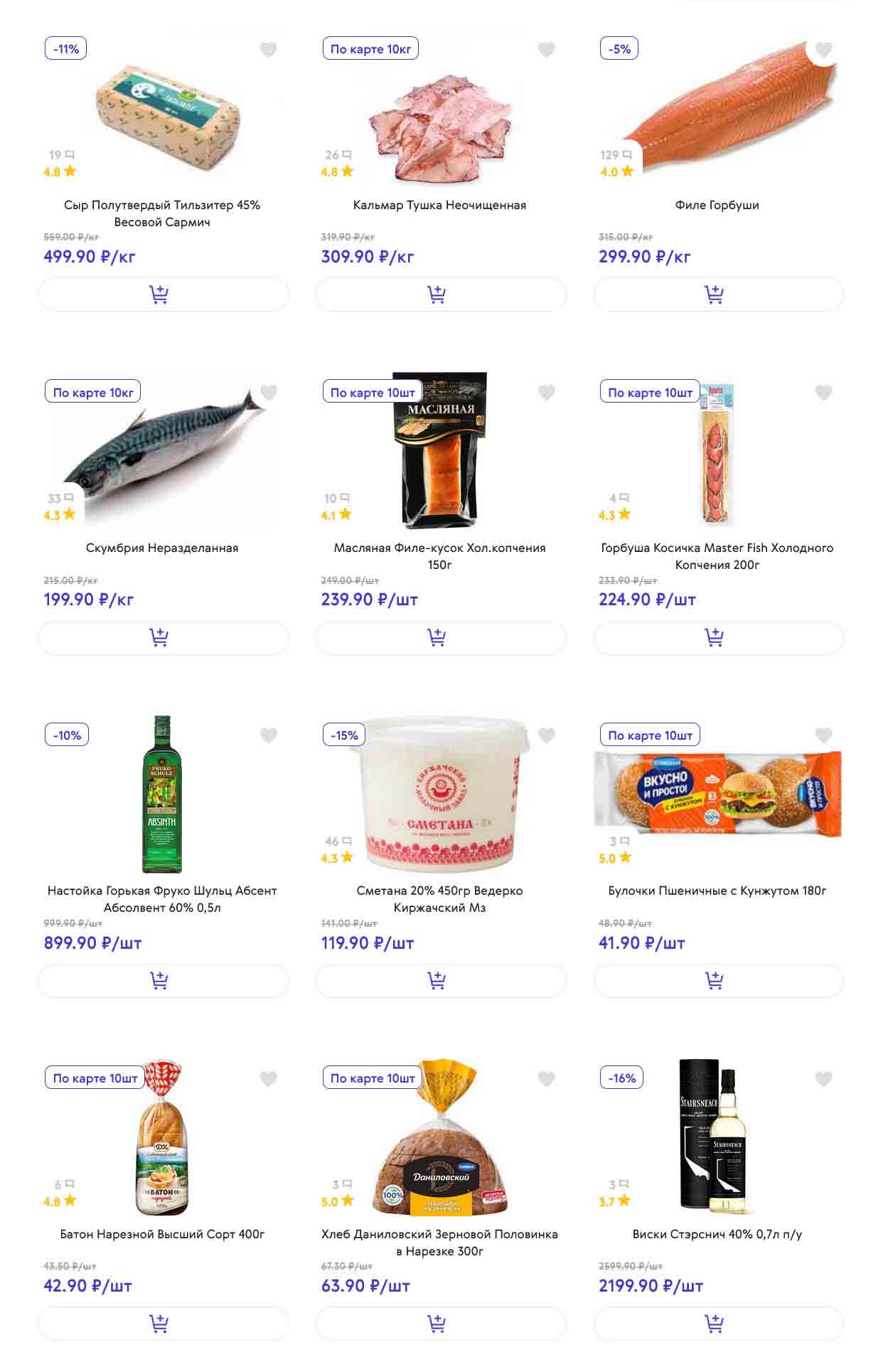888x1372 pixels.
Task: Heart the Сыр Полутвердый Тильзитер product
Action: tap(268, 50)
